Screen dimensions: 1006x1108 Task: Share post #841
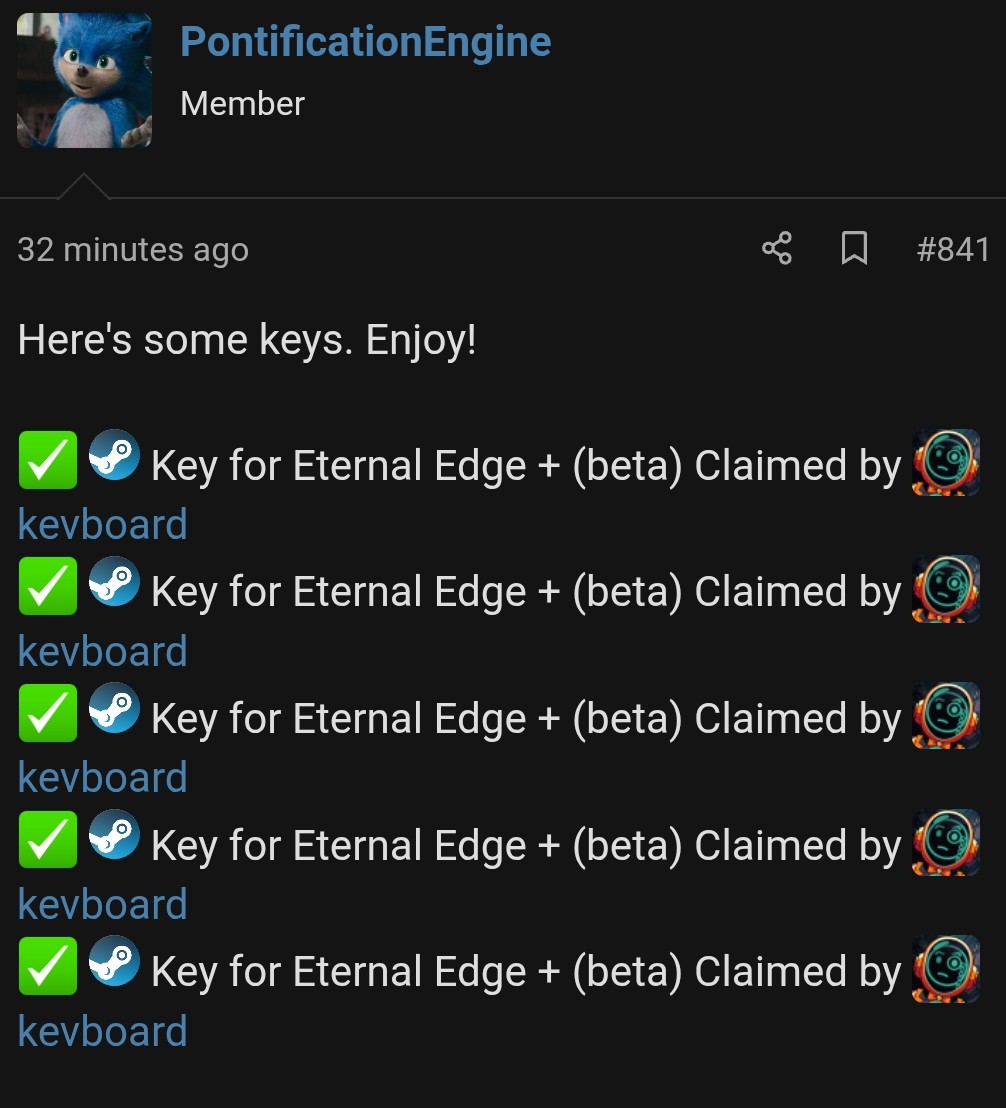point(776,248)
